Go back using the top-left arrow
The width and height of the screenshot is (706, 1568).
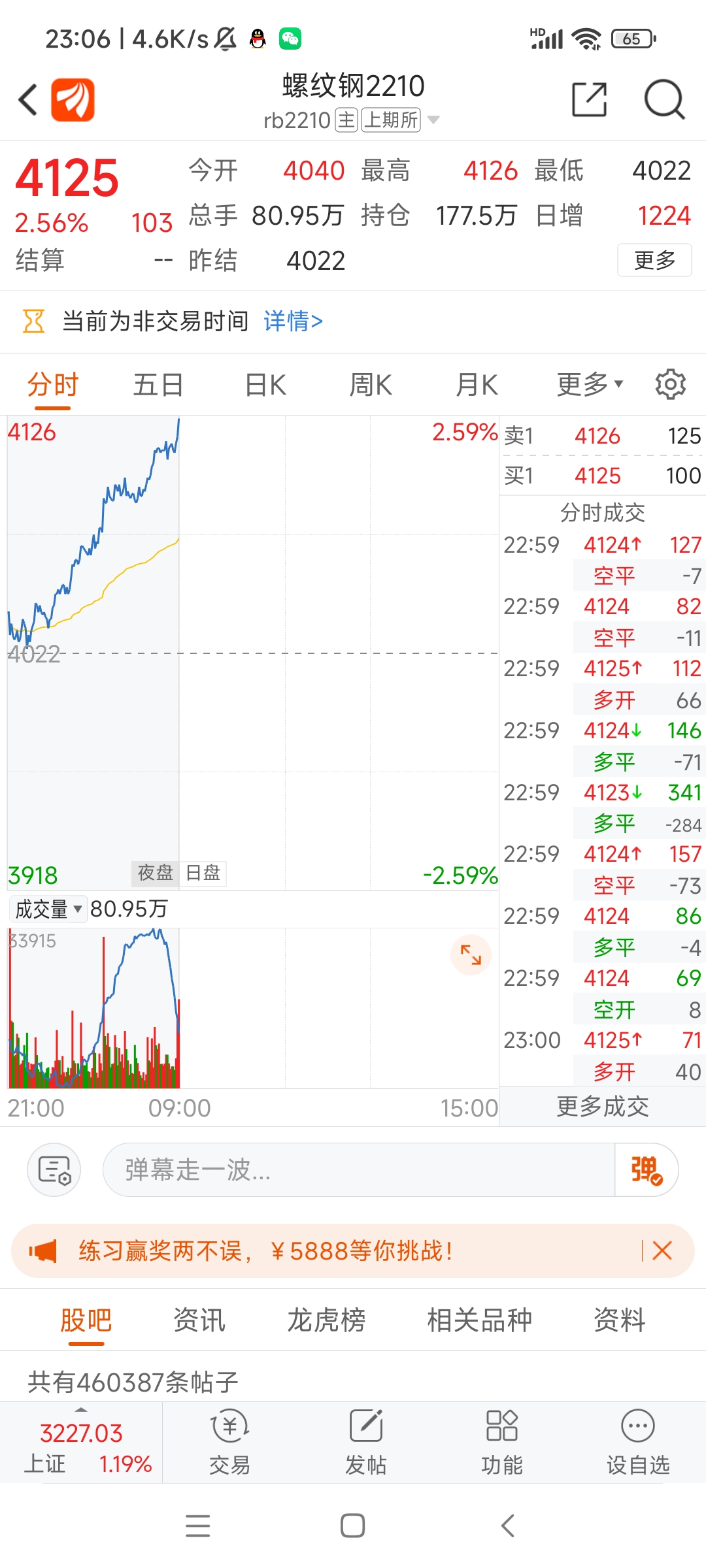pos(28,100)
